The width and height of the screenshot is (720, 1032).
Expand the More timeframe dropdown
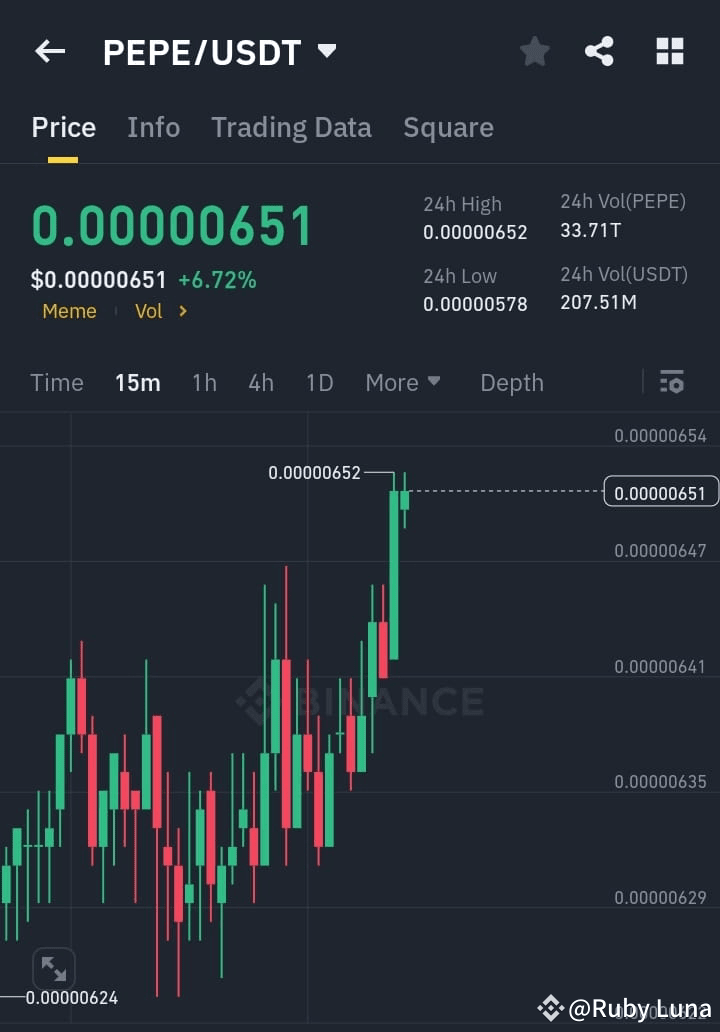tap(402, 382)
